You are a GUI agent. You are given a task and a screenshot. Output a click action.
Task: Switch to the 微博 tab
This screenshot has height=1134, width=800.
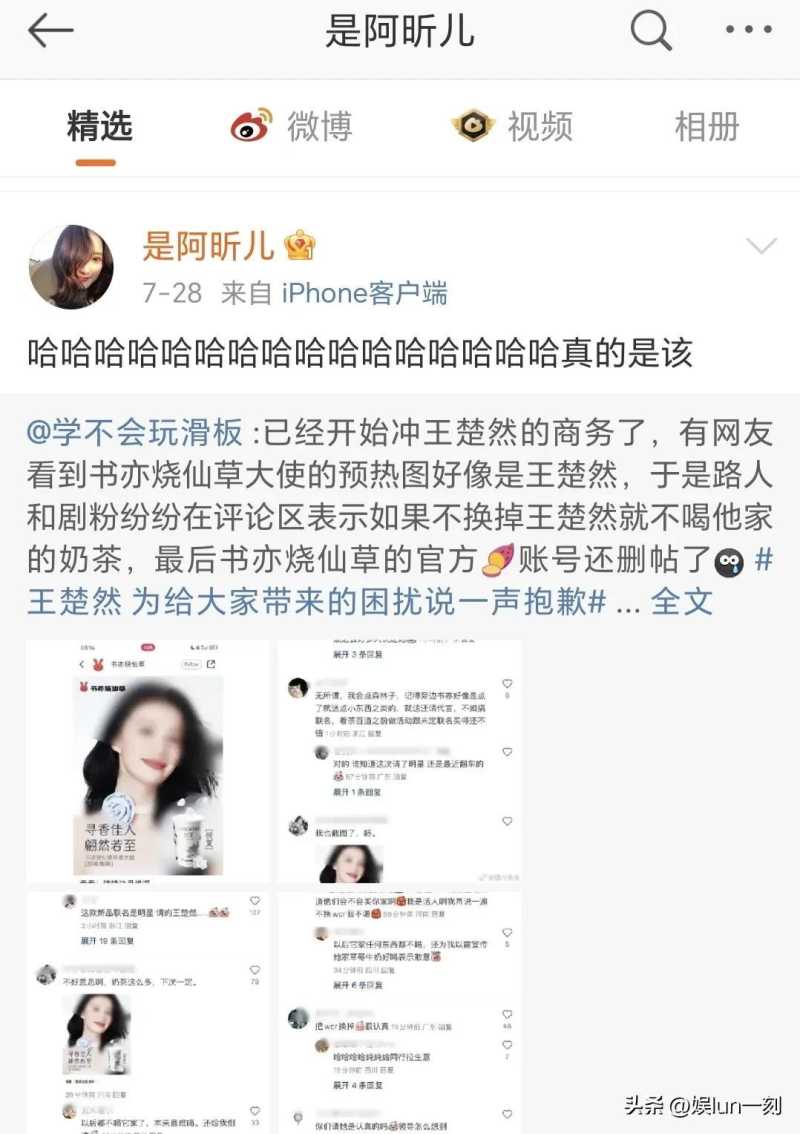tap(291, 127)
